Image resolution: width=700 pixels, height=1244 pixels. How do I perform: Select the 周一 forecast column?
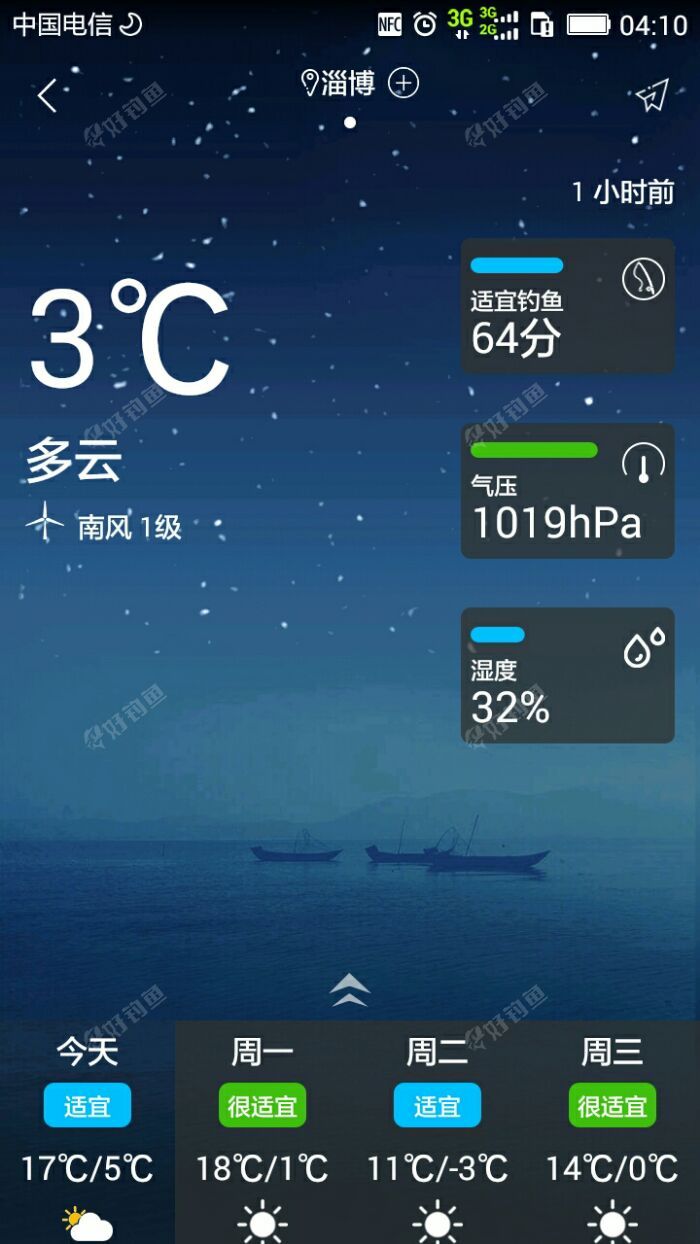(x=262, y=1130)
